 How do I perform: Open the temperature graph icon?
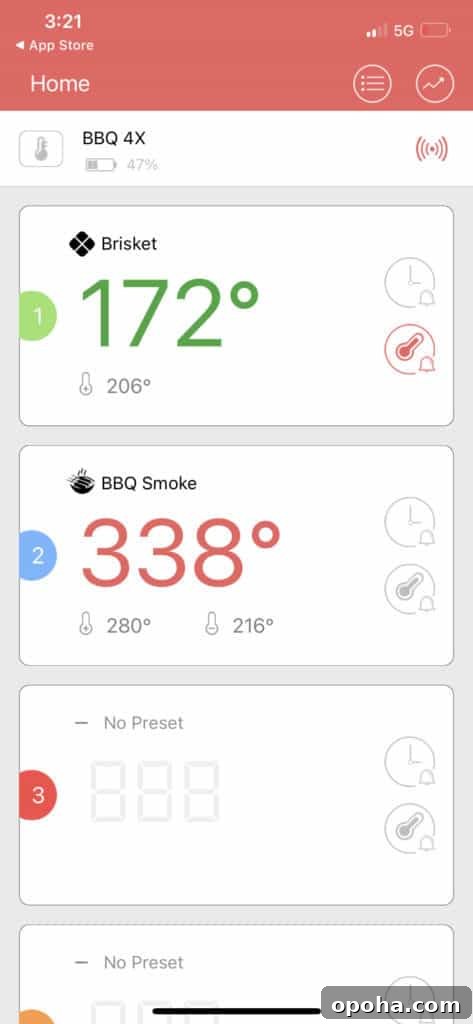[x=434, y=84]
